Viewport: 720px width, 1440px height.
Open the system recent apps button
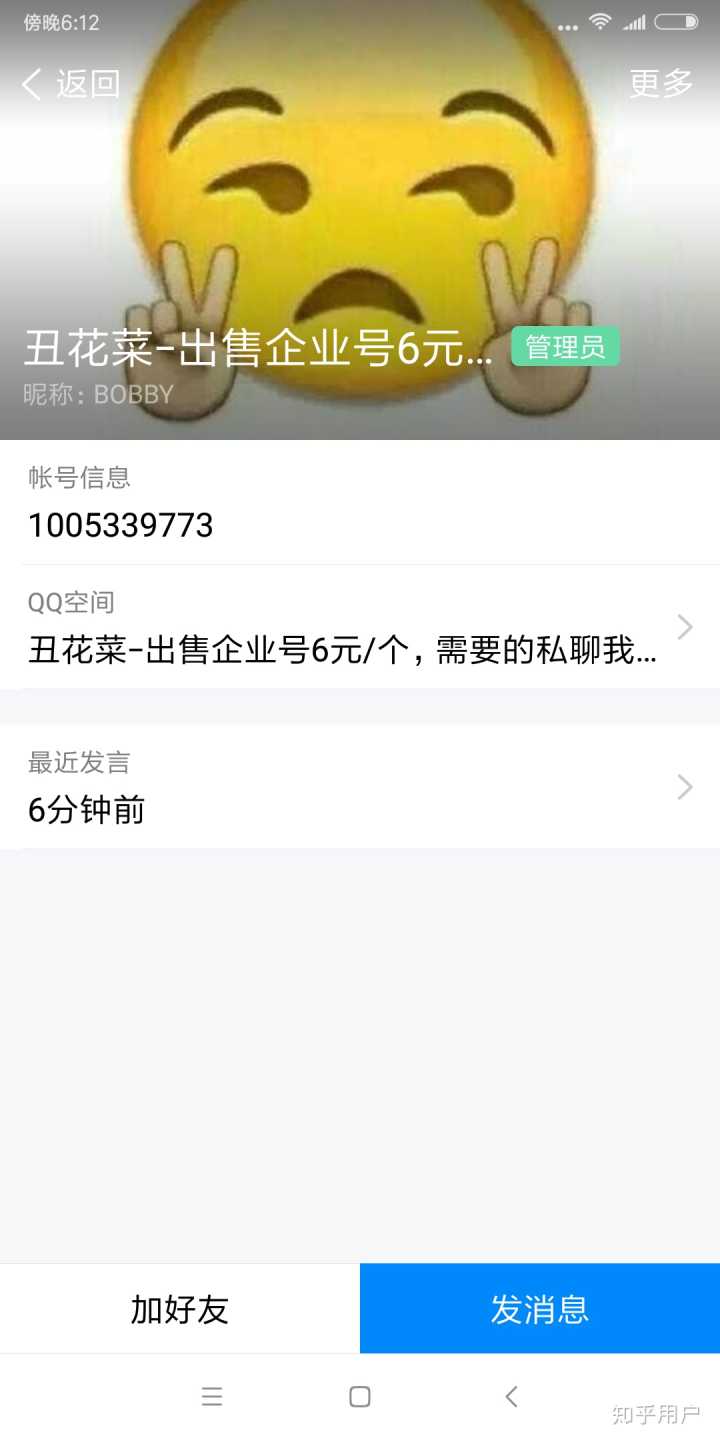(212, 1397)
